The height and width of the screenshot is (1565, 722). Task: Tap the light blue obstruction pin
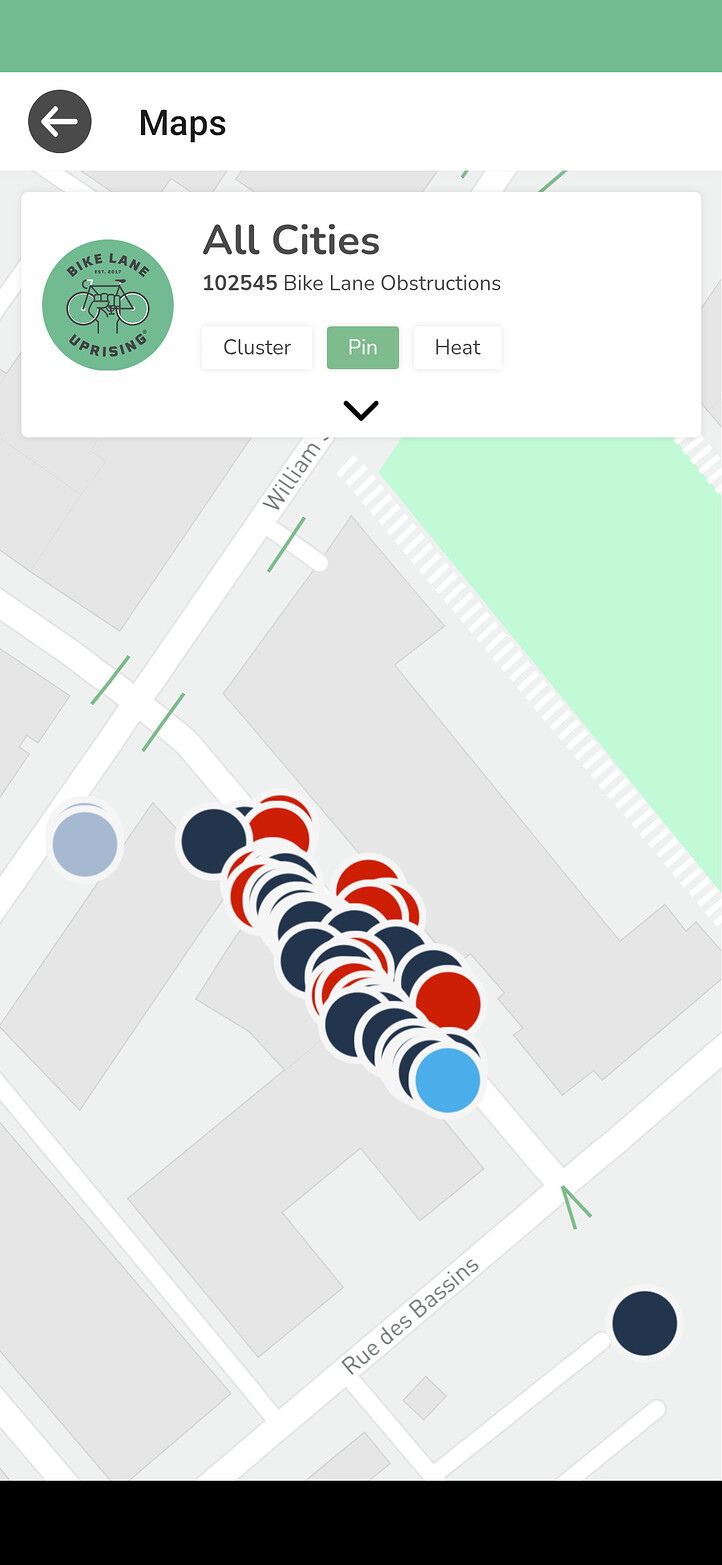click(447, 1080)
